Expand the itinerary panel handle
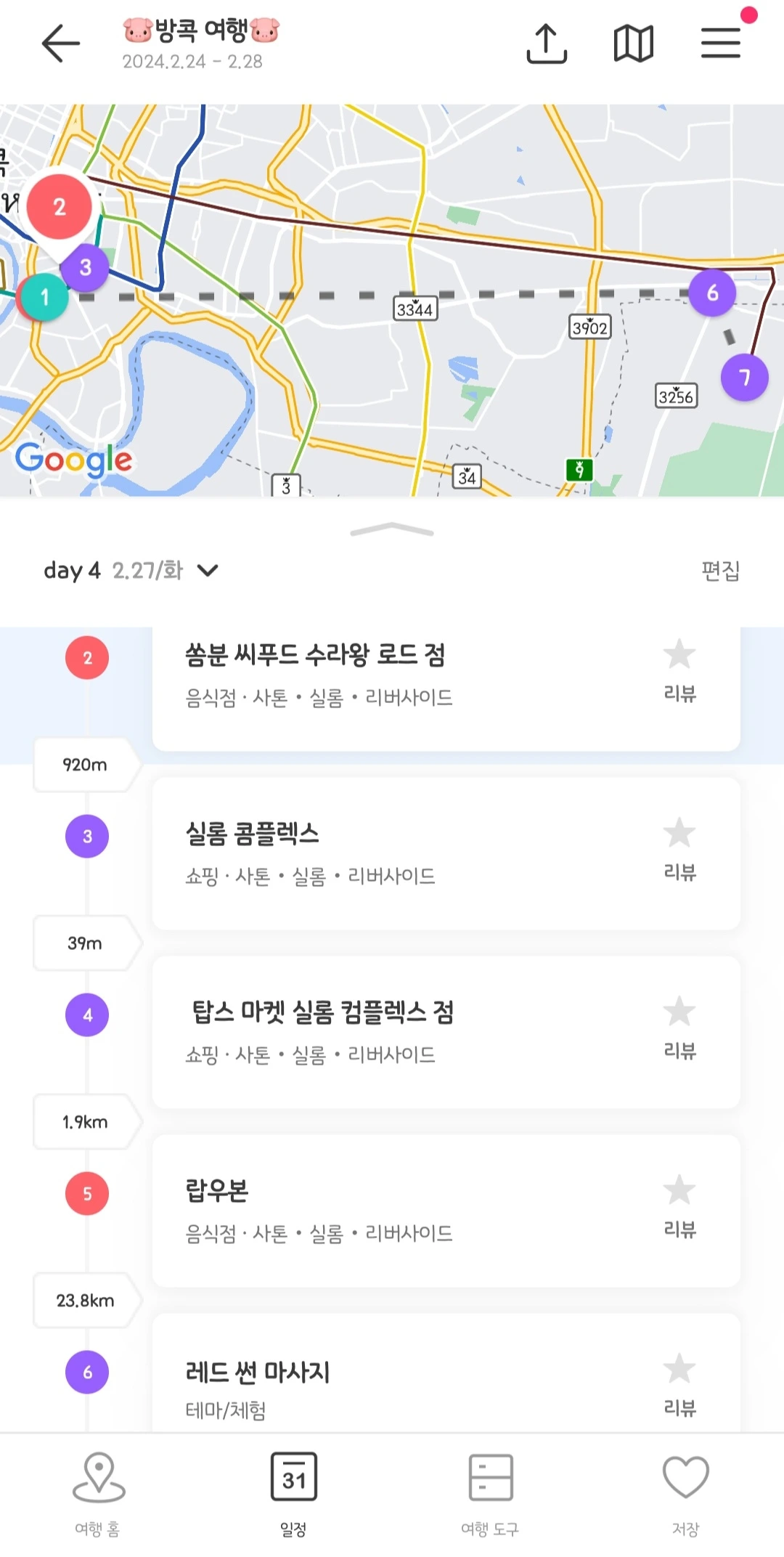The image size is (784, 1557). pos(392,530)
